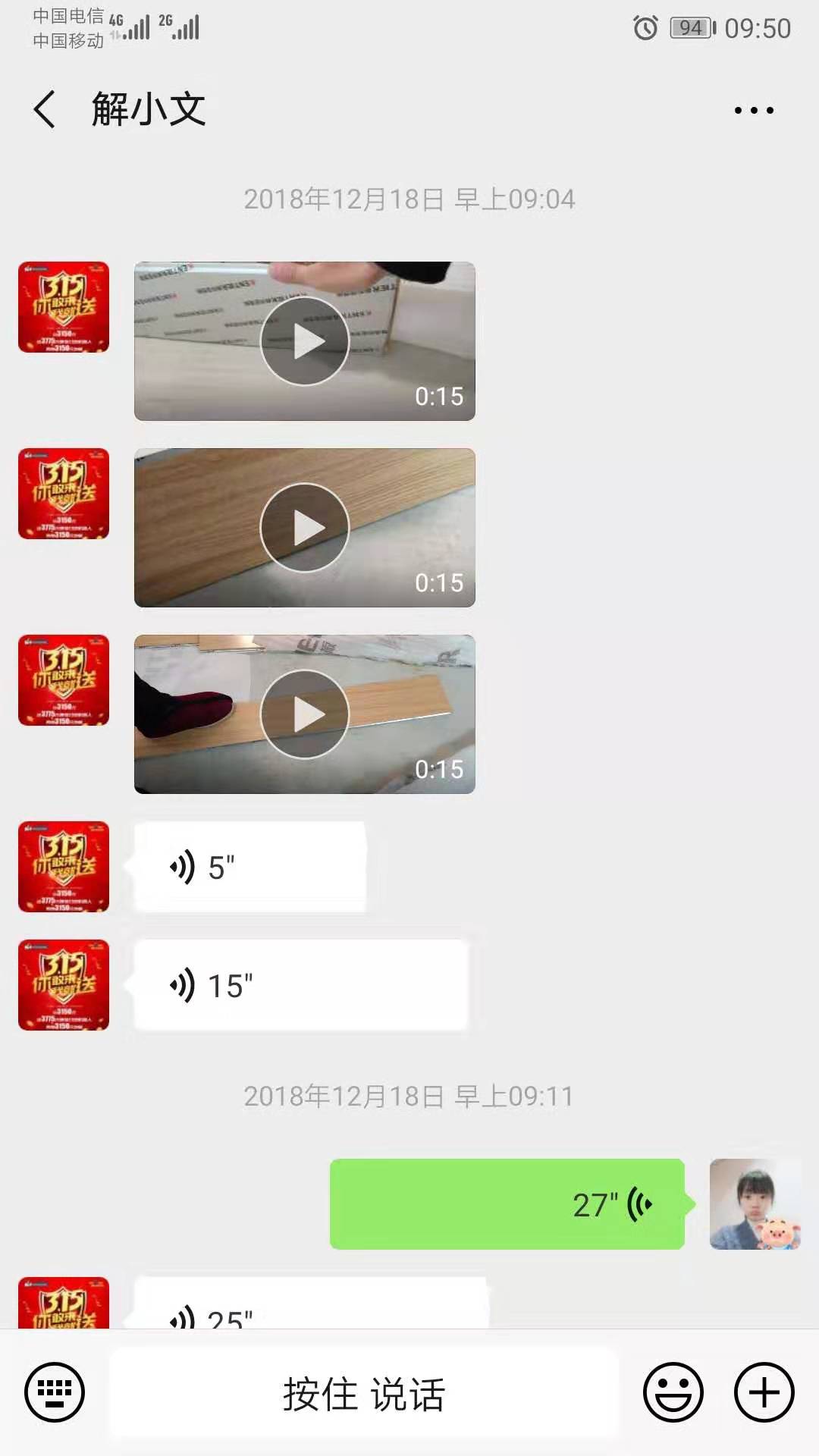Go back from the 解小文 chat
The width and height of the screenshot is (819, 1456).
[x=44, y=109]
